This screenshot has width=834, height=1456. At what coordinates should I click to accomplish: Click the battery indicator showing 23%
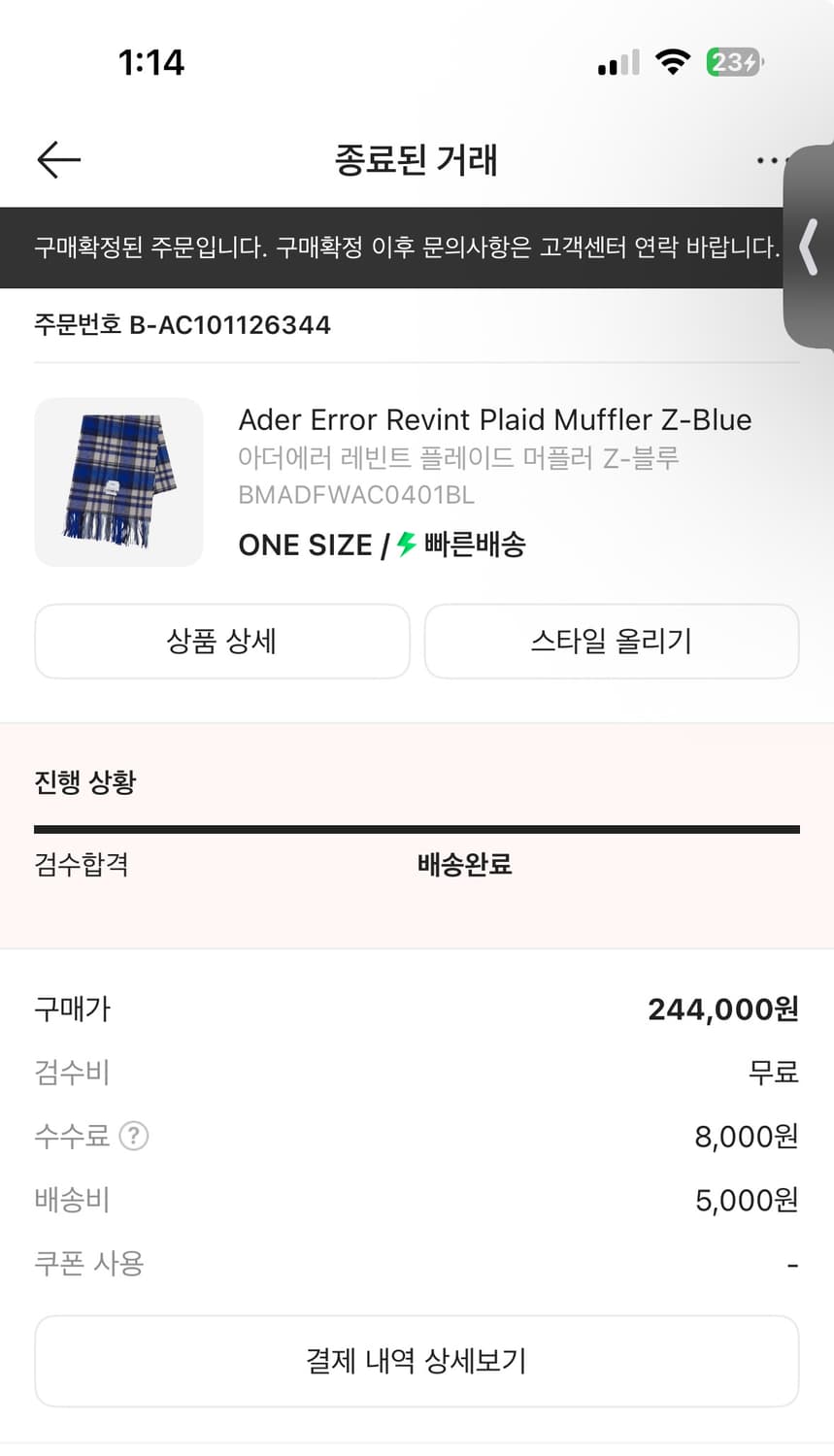coord(734,61)
